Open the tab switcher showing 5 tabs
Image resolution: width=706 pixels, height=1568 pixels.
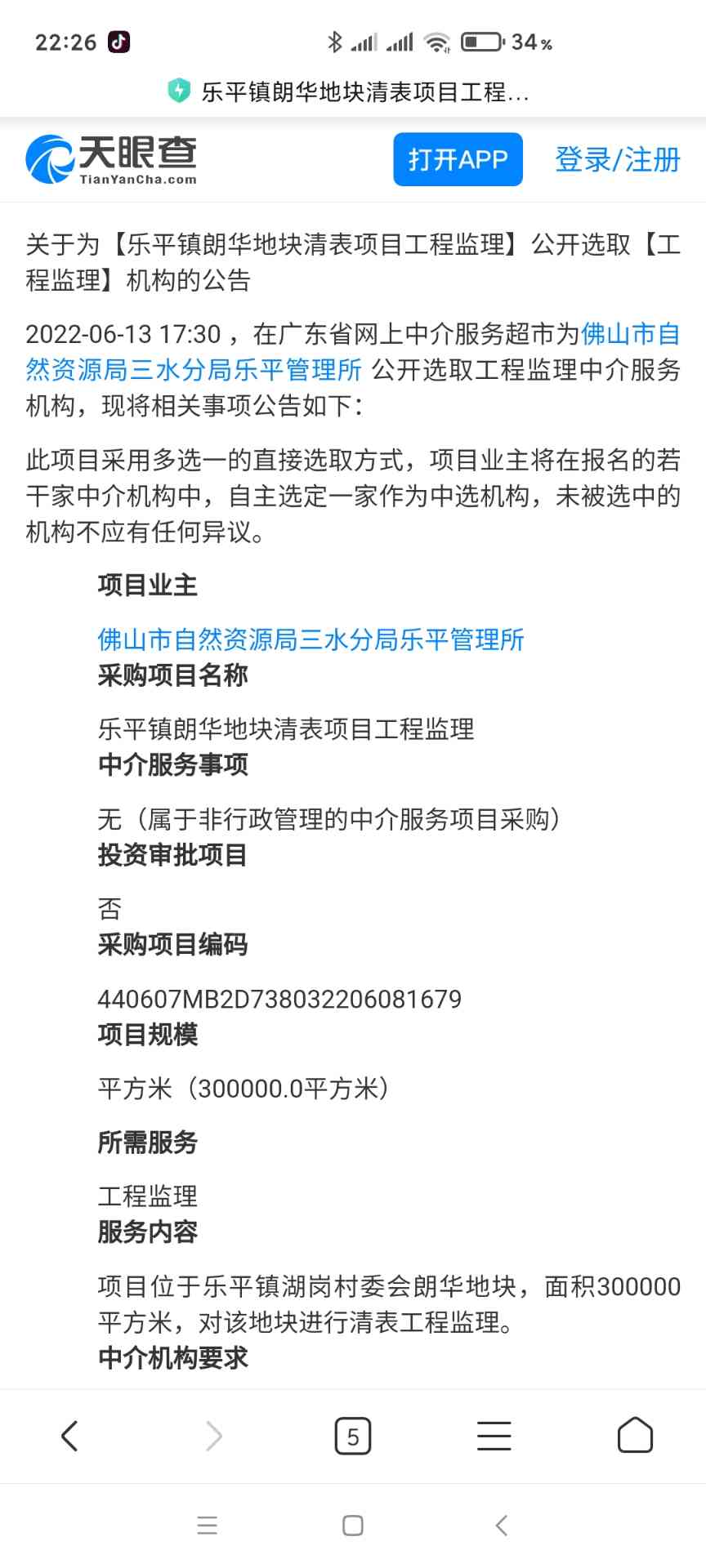(352, 1435)
